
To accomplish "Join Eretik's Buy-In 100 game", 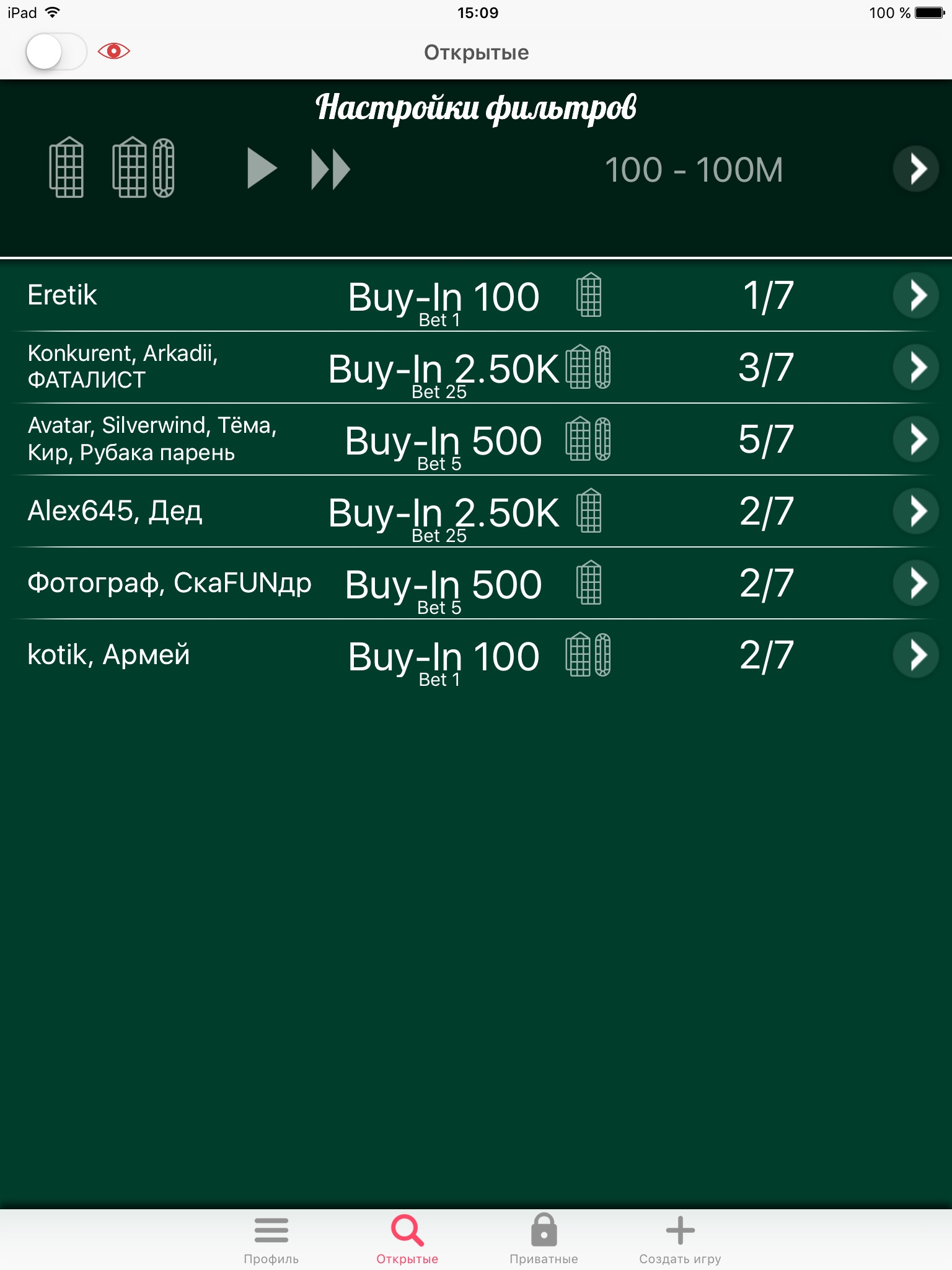I will pos(917,295).
